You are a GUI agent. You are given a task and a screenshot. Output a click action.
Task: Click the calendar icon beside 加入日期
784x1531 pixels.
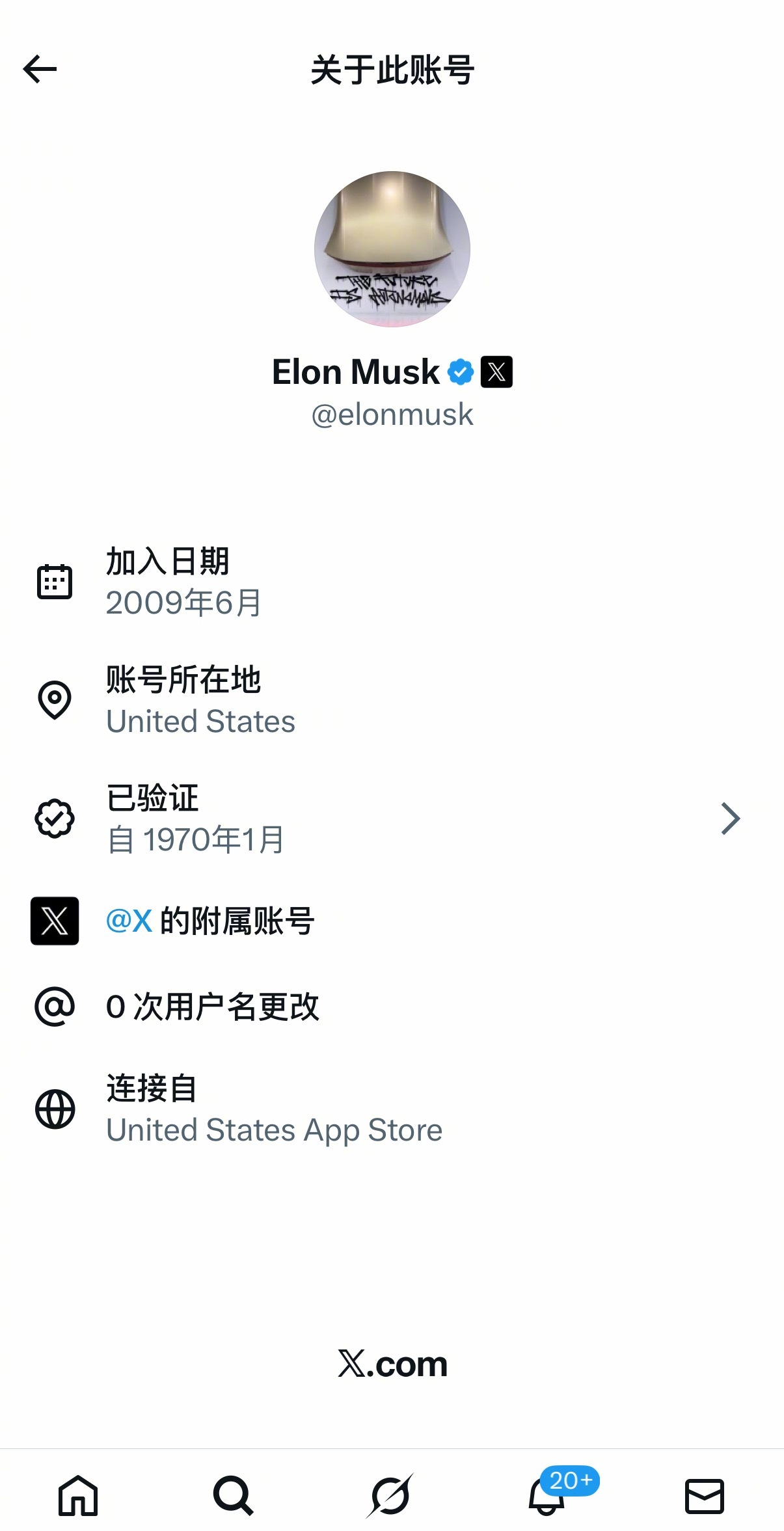tap(55, 581)
